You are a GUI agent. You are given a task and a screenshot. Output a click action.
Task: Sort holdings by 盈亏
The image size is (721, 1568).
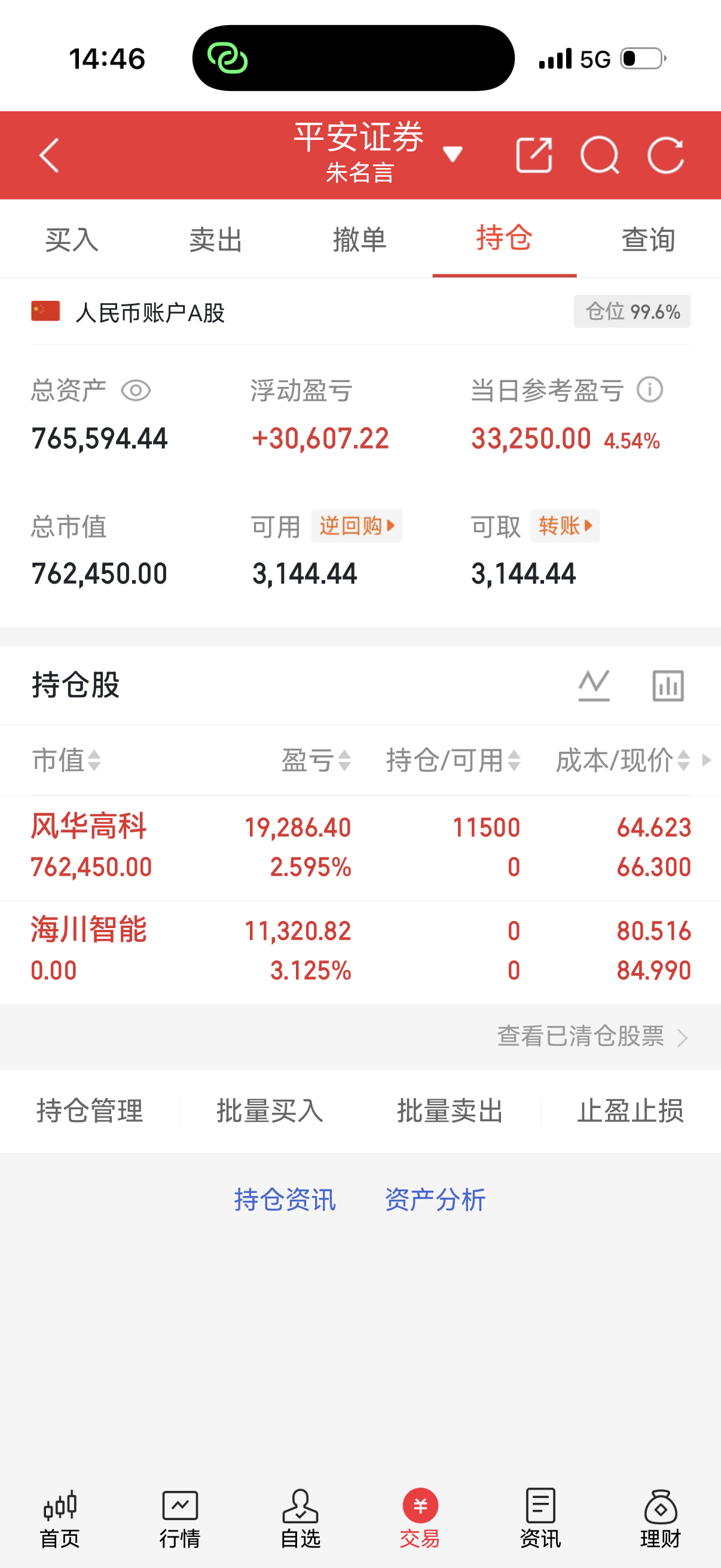(316, 760)
